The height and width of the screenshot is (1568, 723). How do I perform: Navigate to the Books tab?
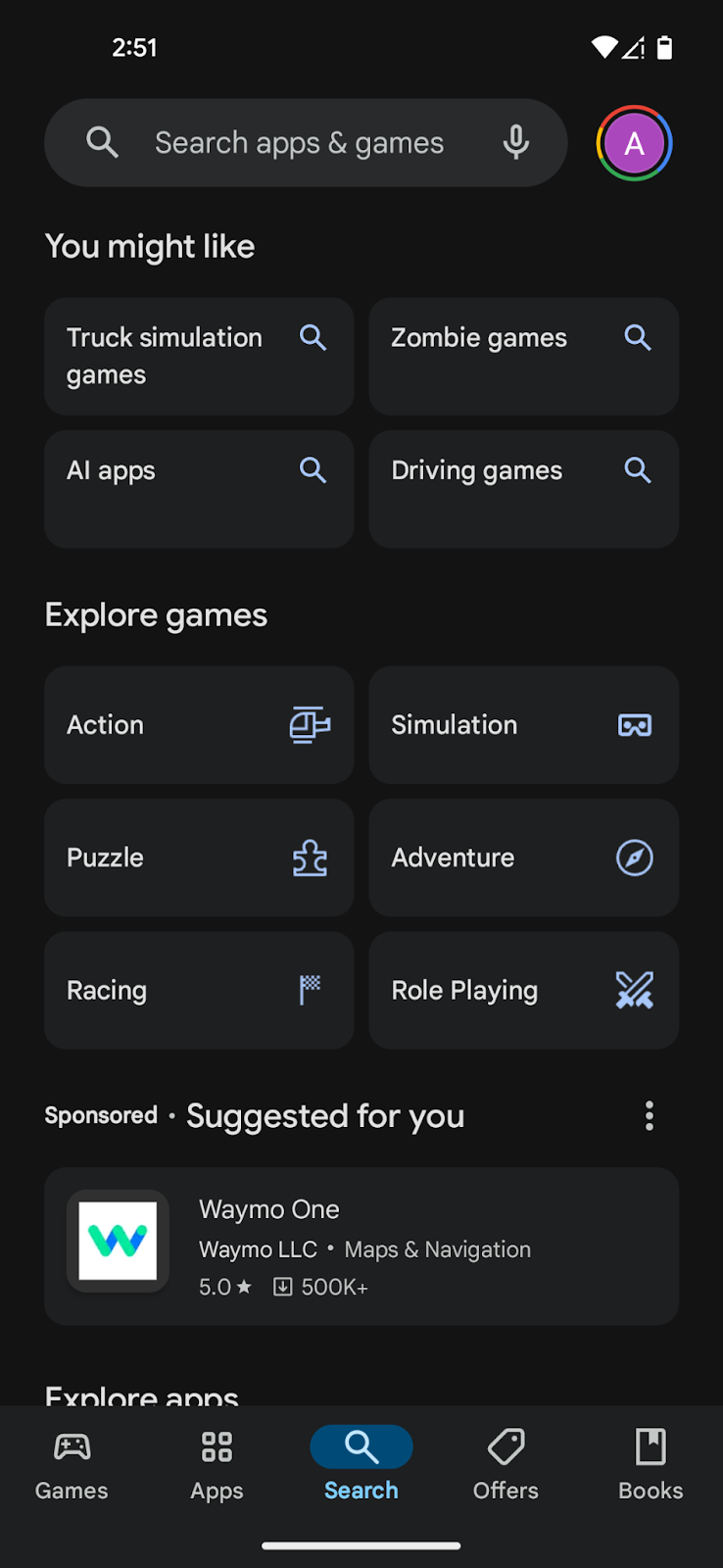point(651,1465)
